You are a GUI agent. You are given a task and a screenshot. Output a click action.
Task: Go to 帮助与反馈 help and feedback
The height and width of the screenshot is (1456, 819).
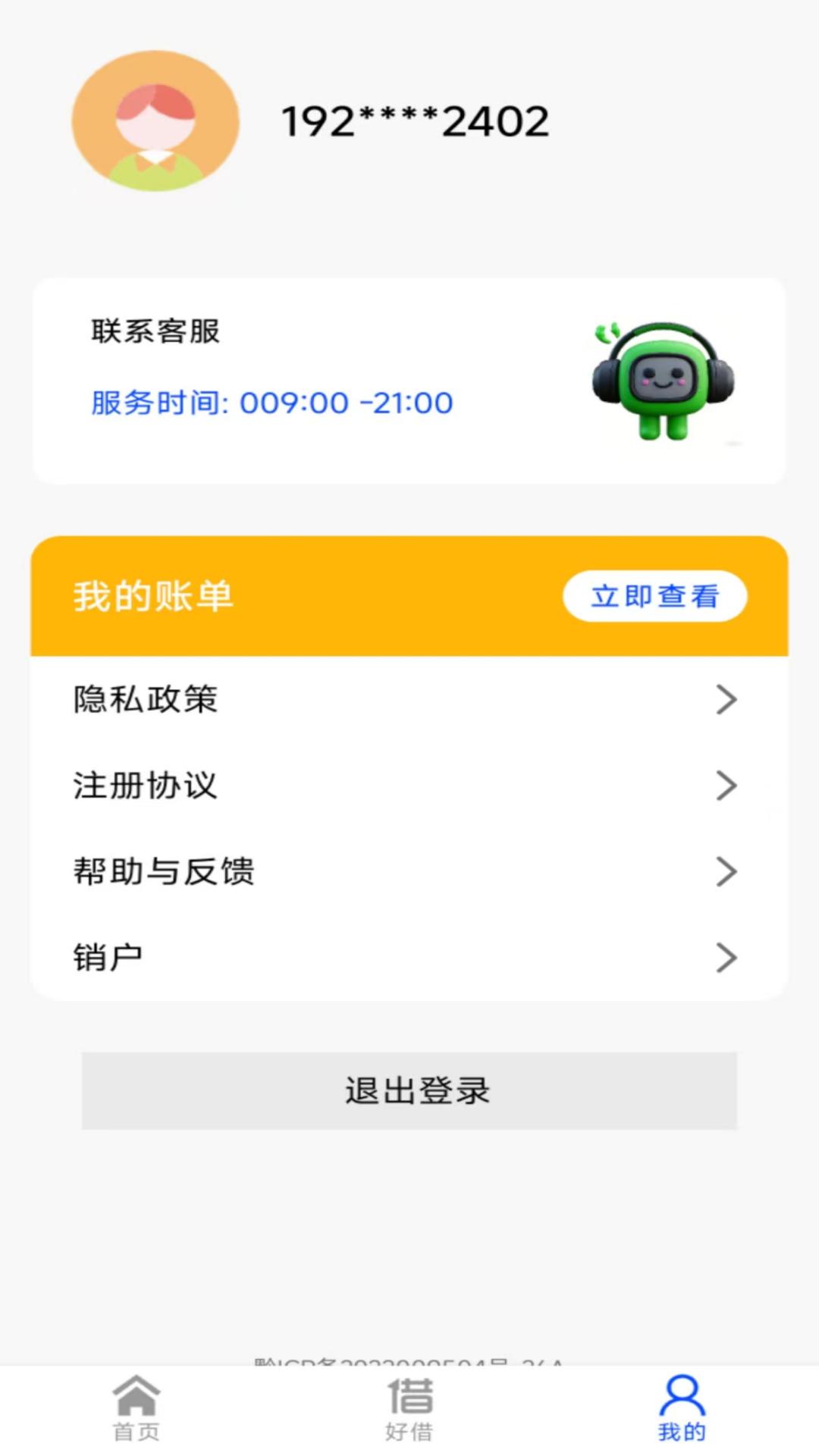[x=409, y=871]
